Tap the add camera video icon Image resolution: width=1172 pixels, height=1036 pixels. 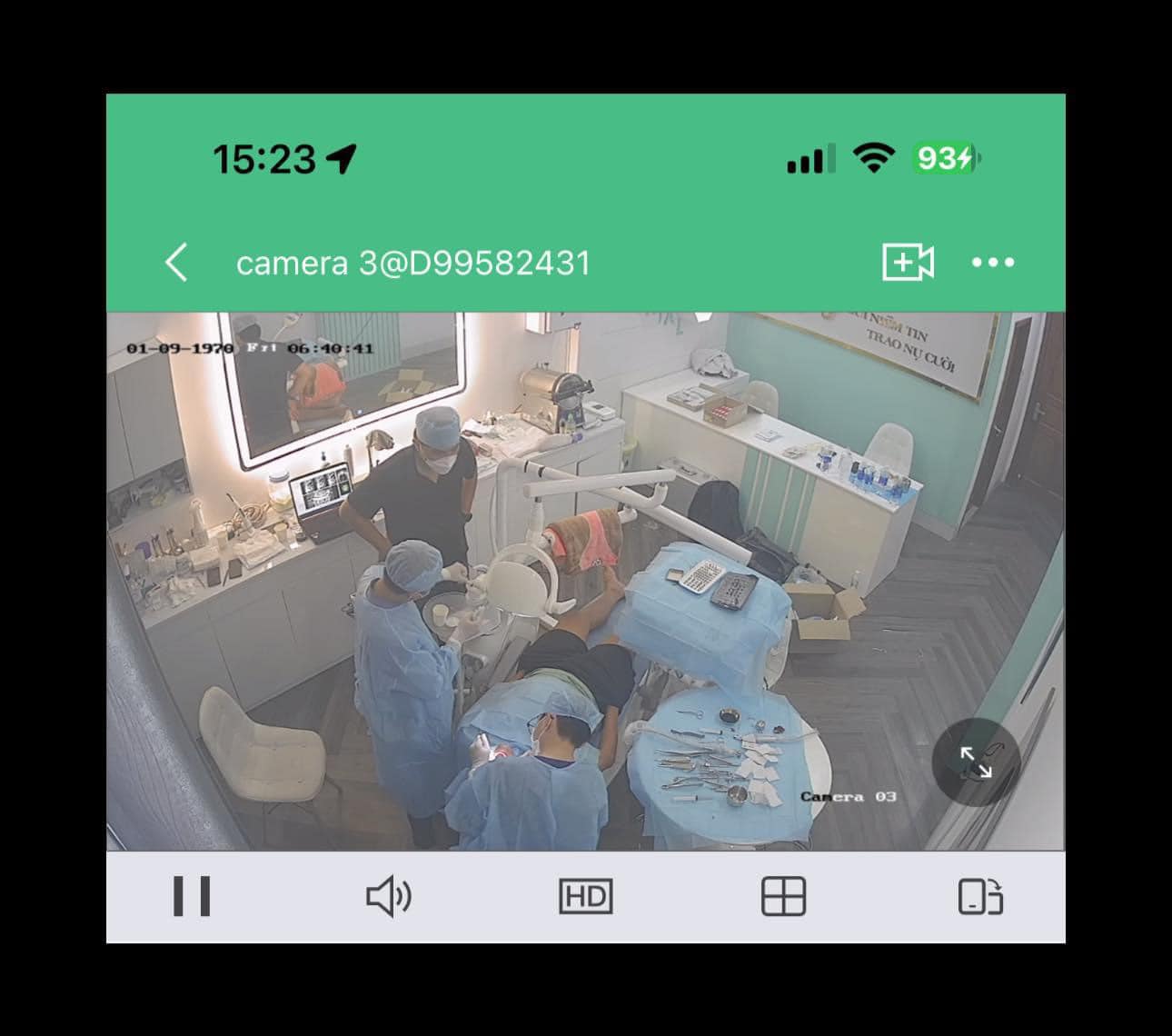click(907, 262)
